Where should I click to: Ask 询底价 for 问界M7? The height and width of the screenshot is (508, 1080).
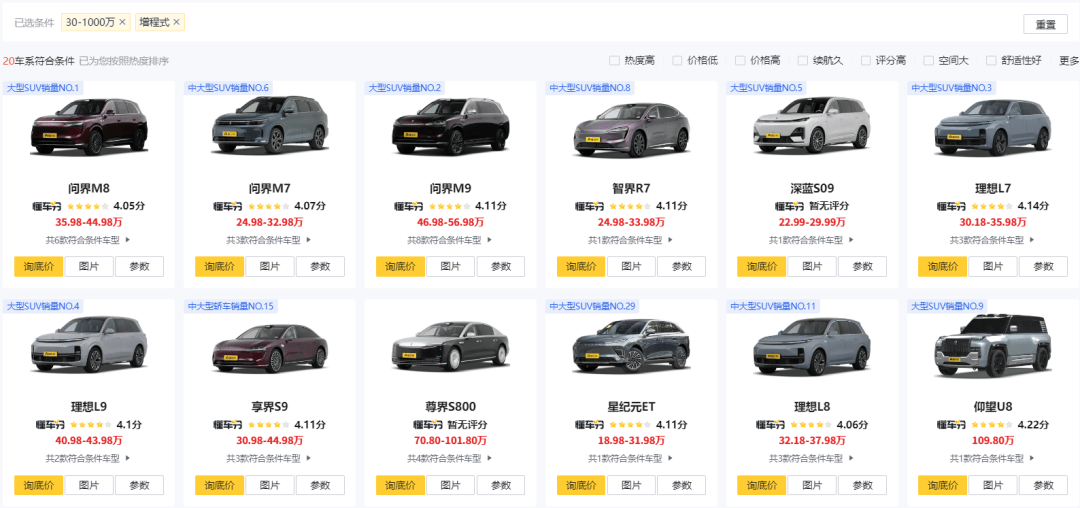click(x=220, y=266)
